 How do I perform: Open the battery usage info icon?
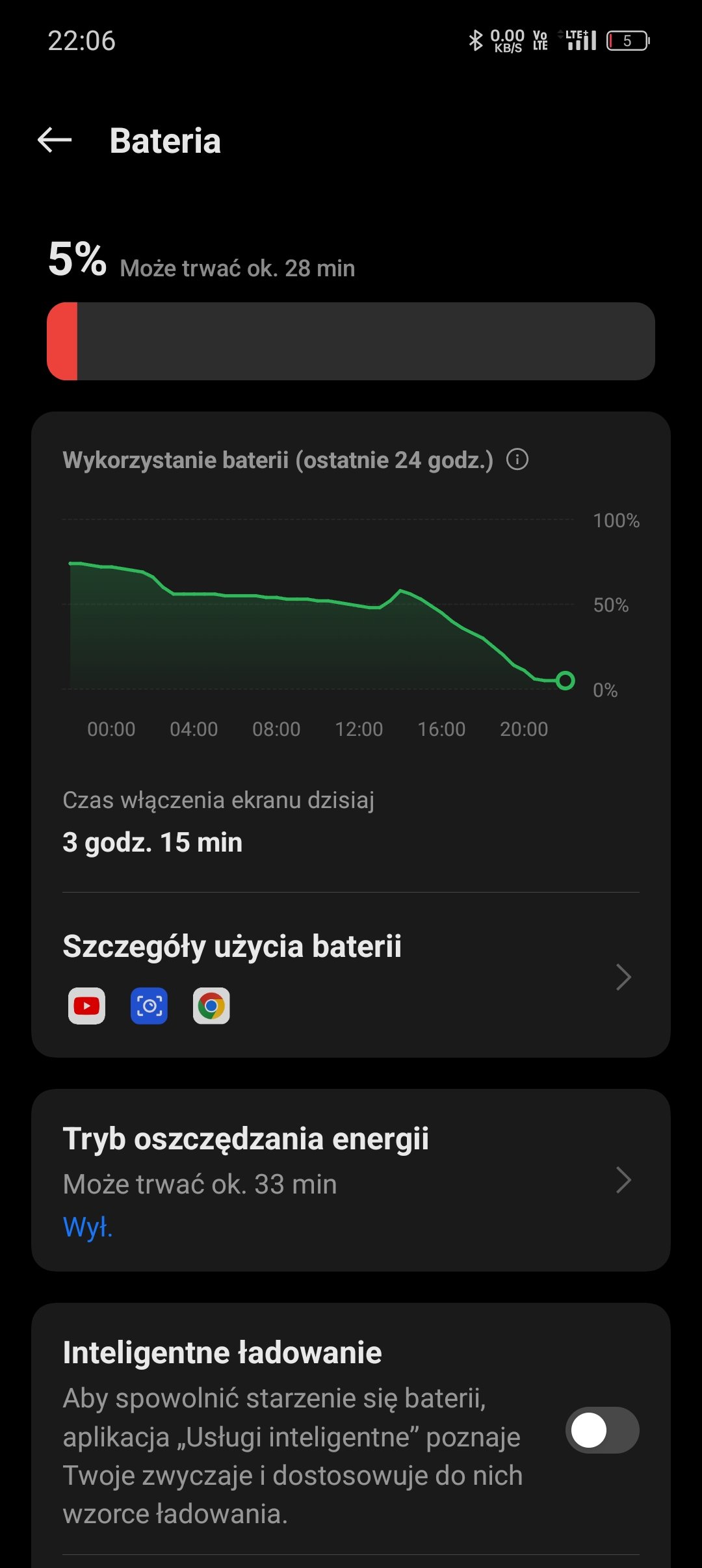point(517,460)
